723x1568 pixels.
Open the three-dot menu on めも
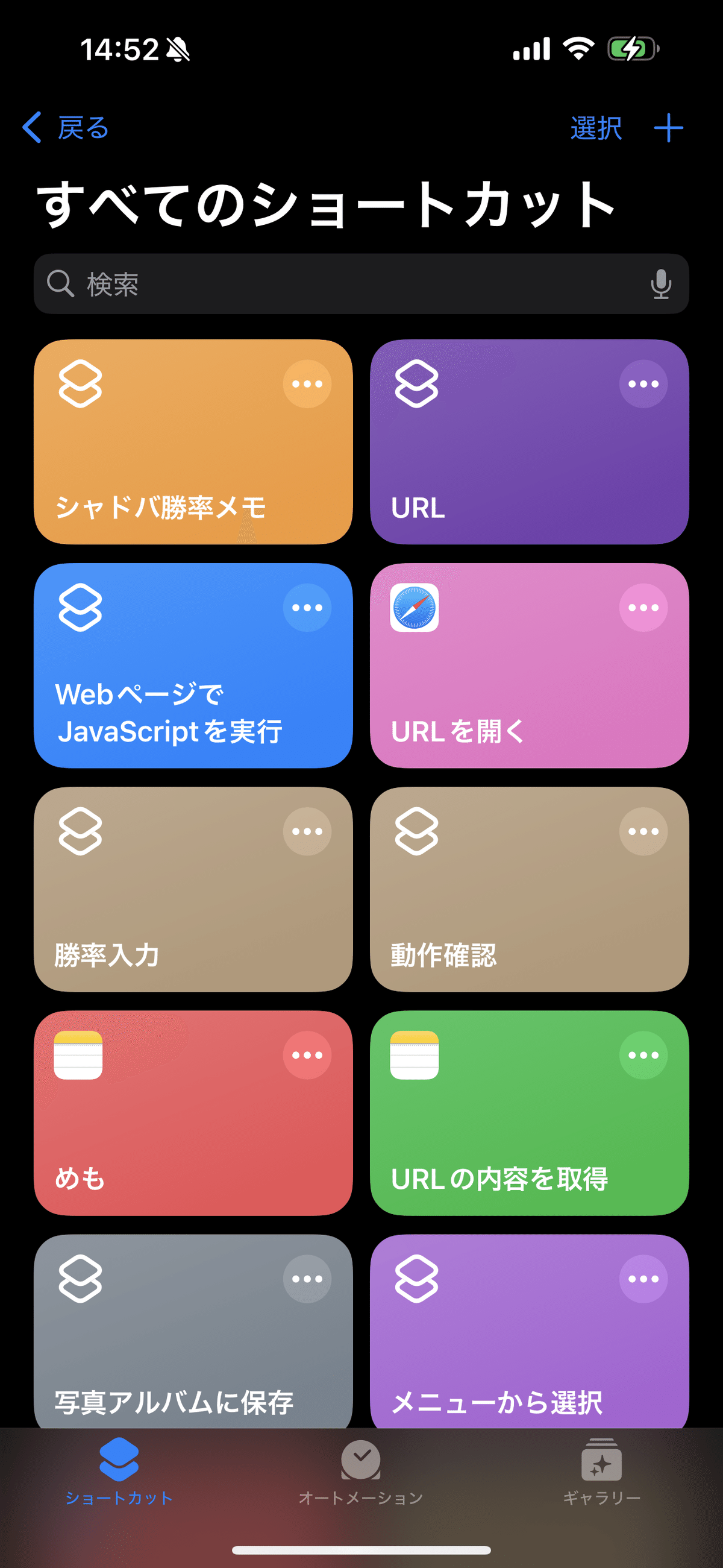(x=307, y=1055)
